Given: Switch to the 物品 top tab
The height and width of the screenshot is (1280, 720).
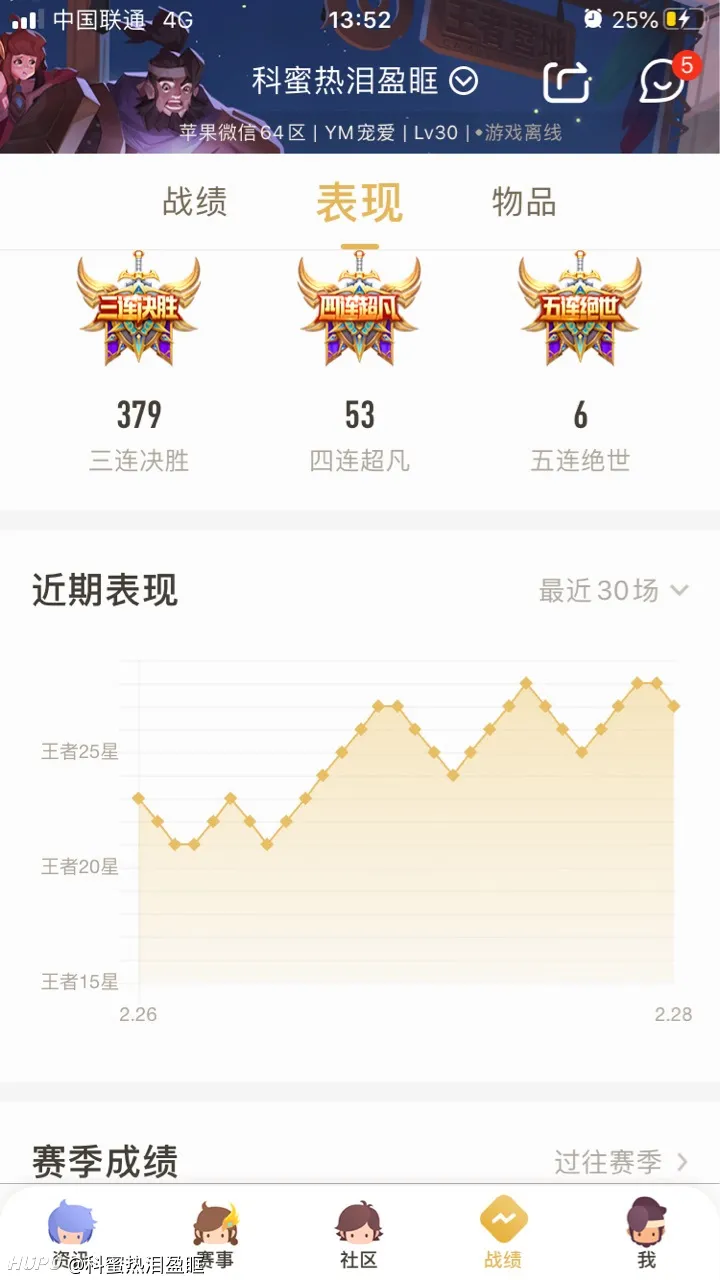Looking at the screenshot, I should [524, 202].
